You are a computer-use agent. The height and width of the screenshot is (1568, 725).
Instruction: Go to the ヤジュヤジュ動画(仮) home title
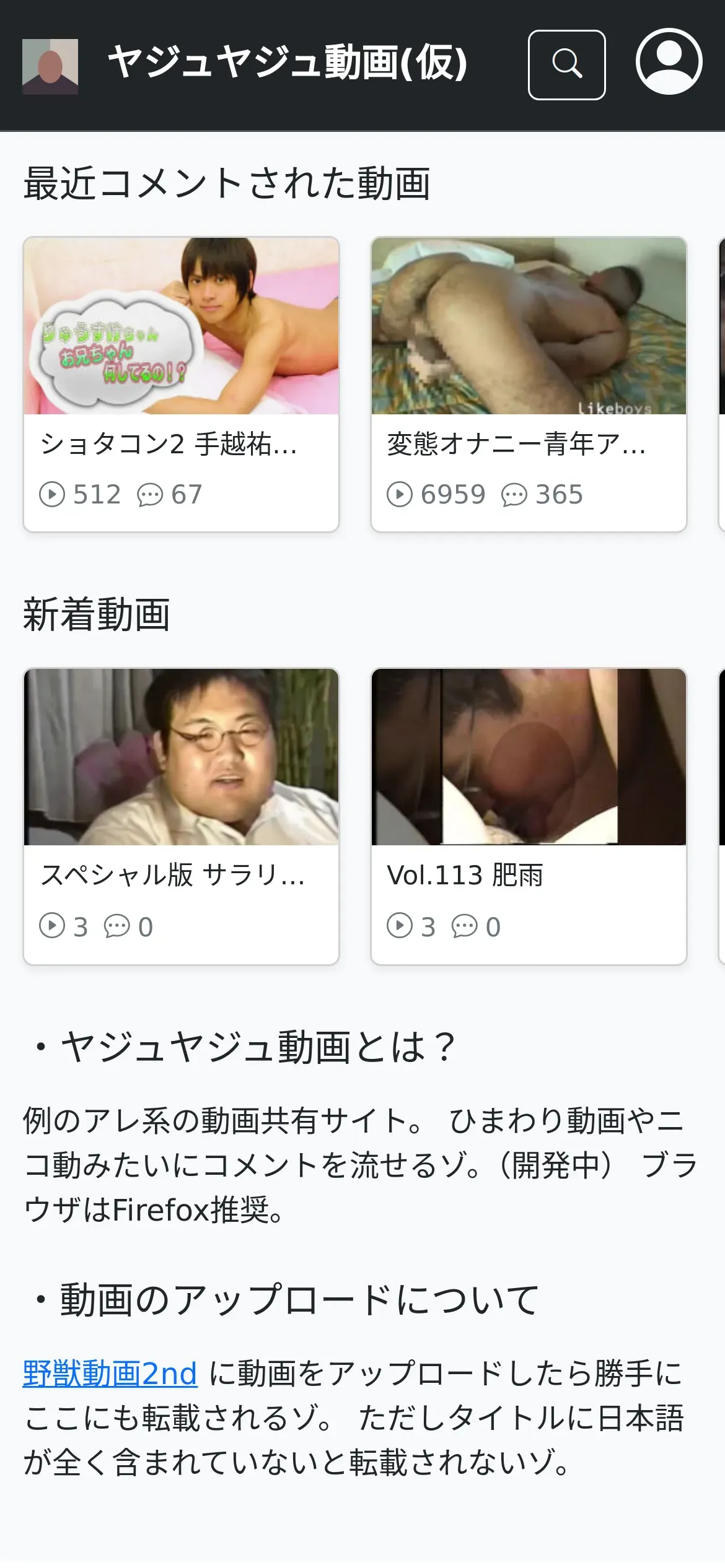288,63
